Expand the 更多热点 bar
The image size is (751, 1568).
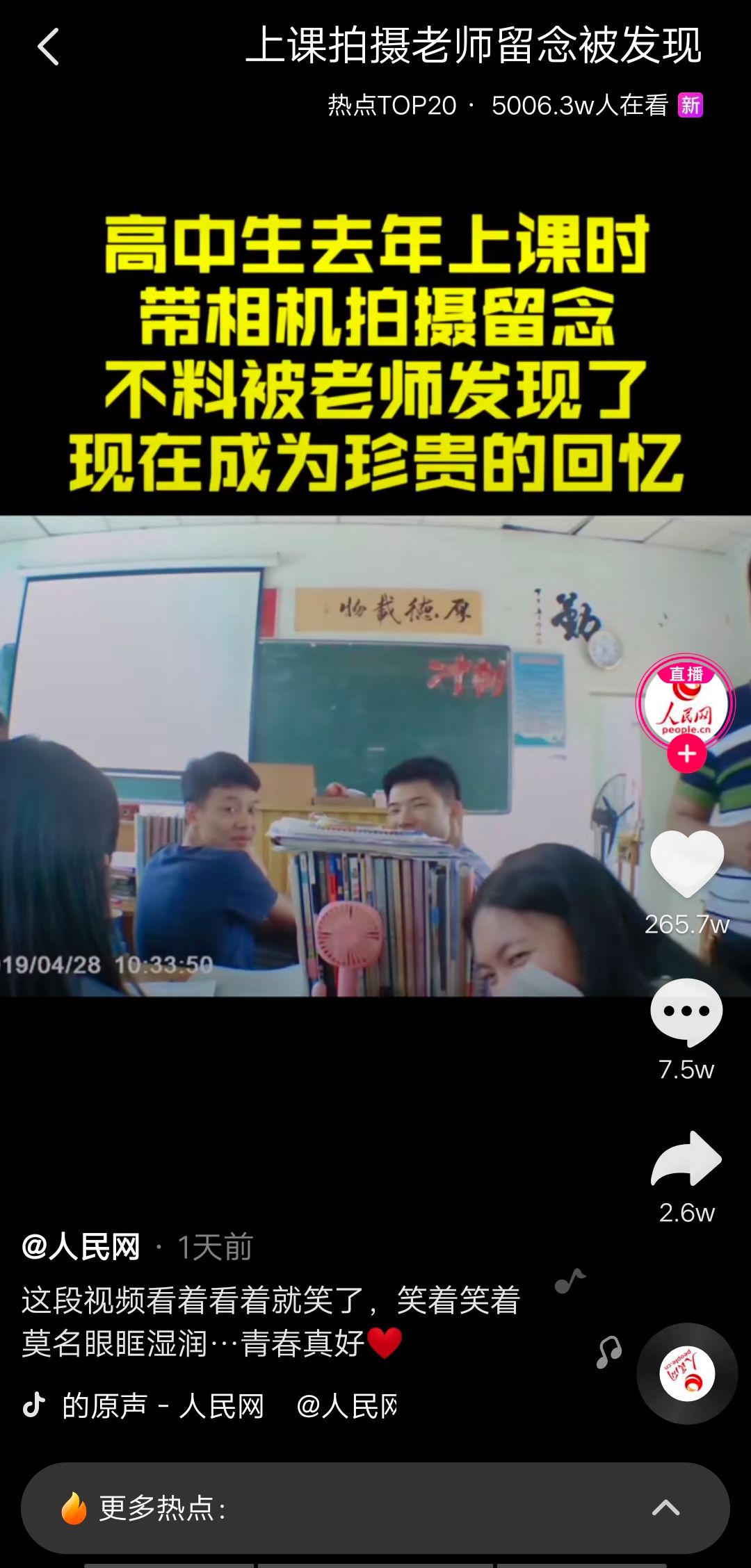click(x=375, y=1508)
